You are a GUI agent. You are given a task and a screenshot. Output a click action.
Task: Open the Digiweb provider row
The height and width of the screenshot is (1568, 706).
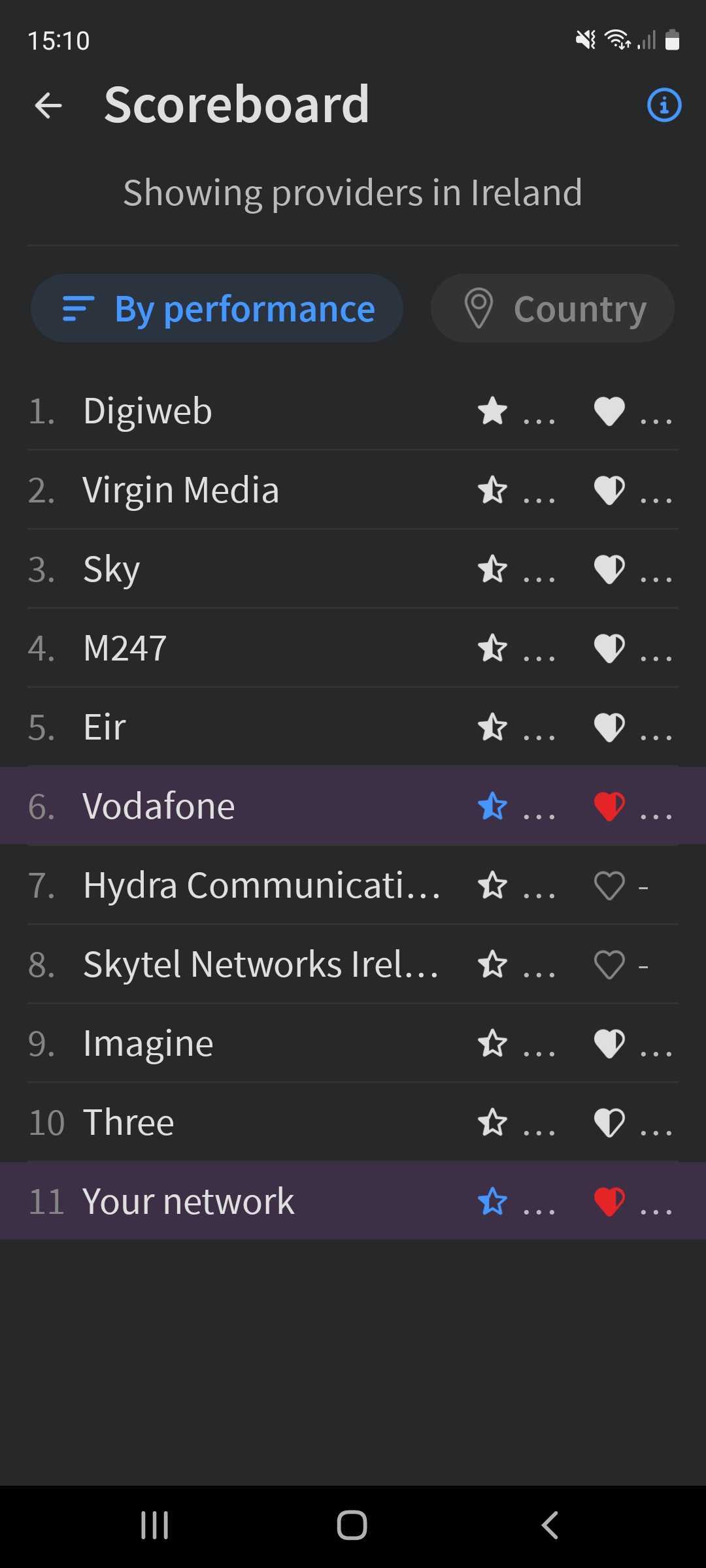pos(353,411)
